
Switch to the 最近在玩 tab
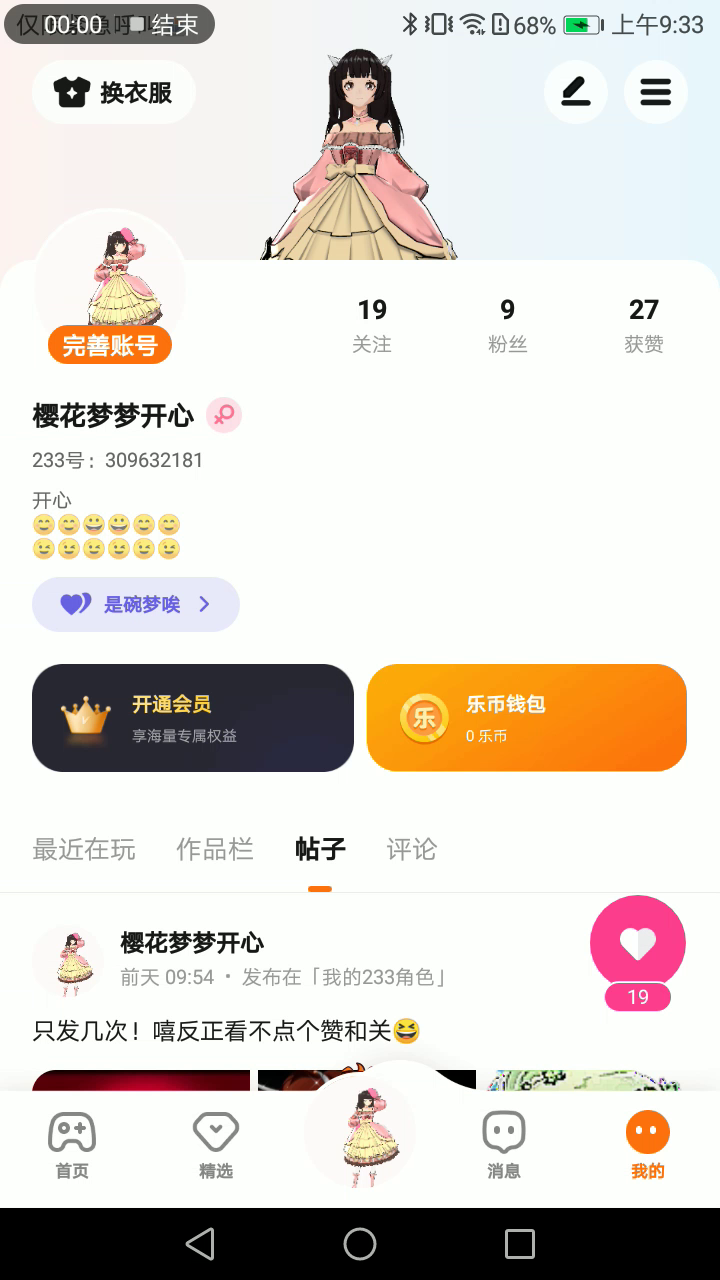tap(84, 850)
